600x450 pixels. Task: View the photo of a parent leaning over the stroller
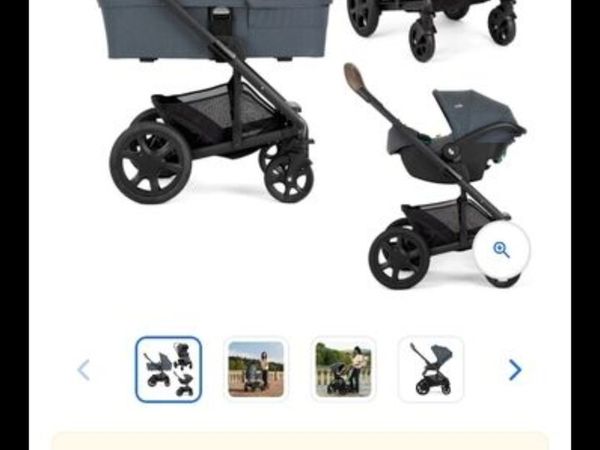[343, 369]
